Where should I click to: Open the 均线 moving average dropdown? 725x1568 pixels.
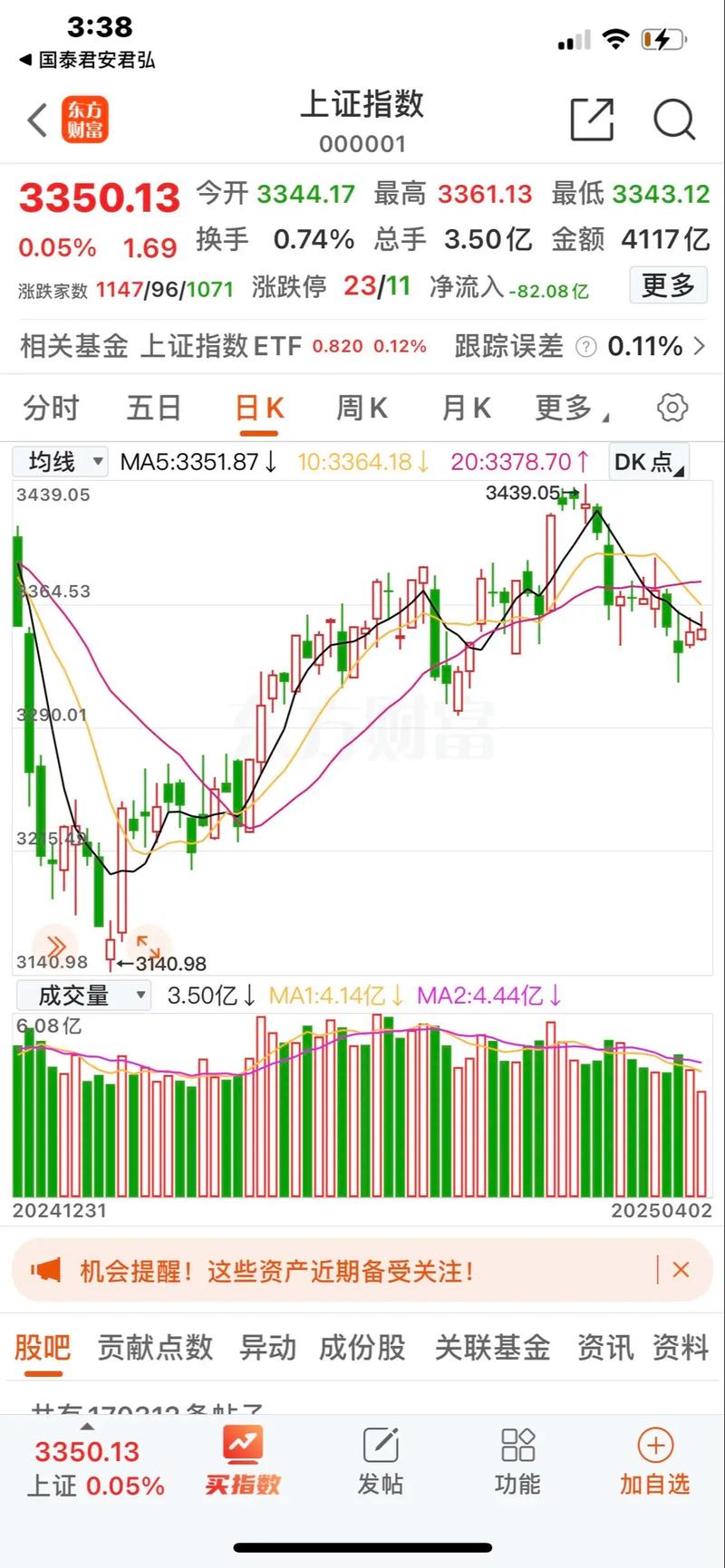coord(60,461)
